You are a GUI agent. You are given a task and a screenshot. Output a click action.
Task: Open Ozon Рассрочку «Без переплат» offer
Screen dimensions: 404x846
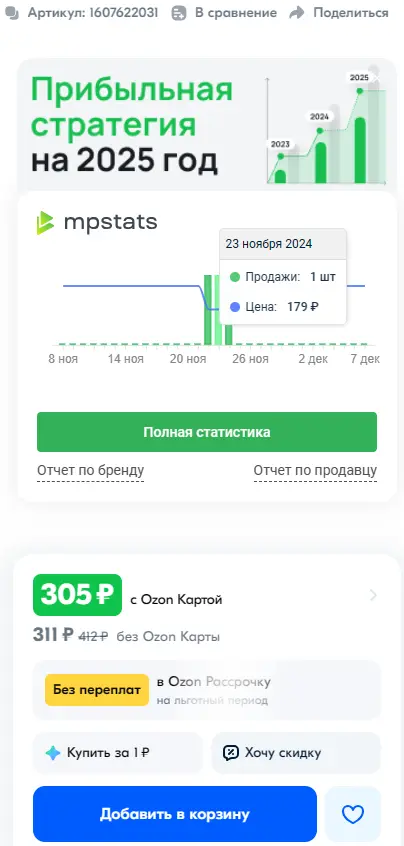(x=207, y=690)
